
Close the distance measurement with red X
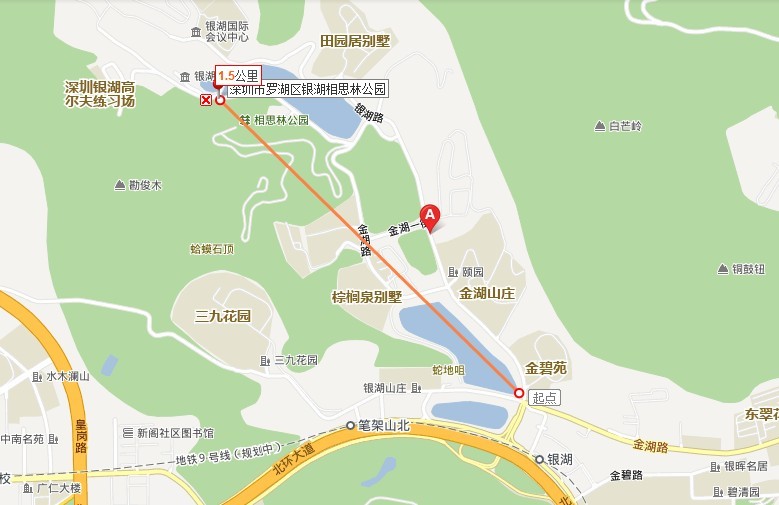coord(206,100)
